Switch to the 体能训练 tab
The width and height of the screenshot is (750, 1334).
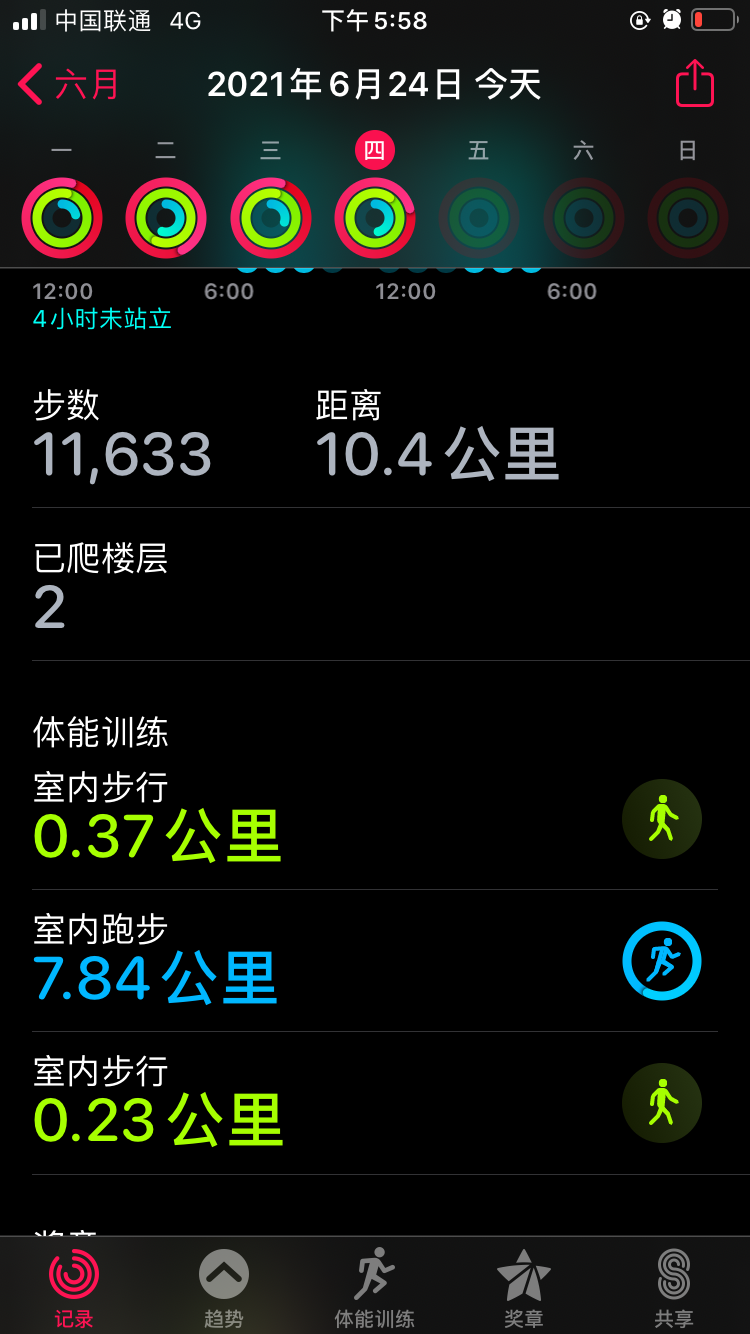(x=374, y=1288)
